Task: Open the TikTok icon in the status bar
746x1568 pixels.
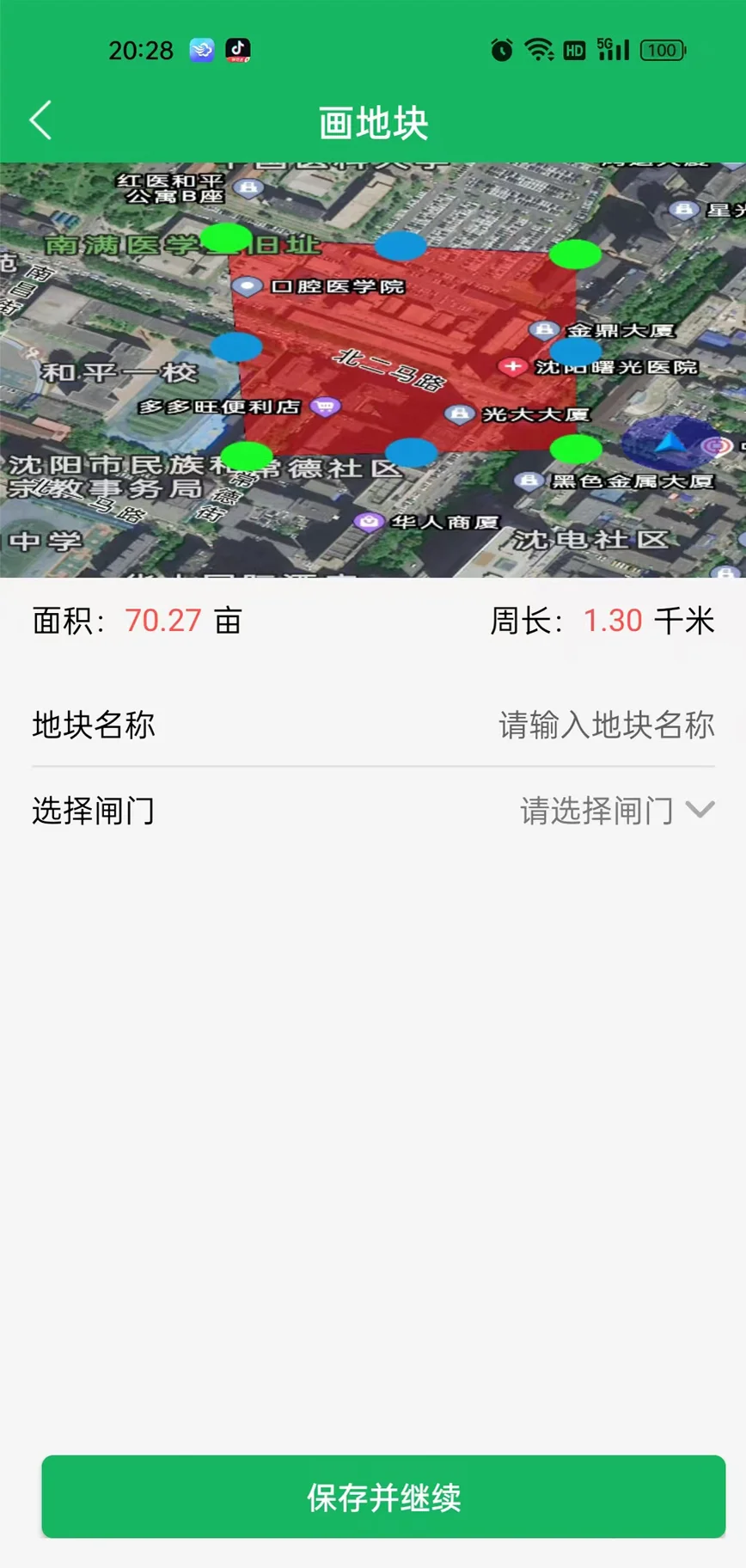Action: point(239,50)
